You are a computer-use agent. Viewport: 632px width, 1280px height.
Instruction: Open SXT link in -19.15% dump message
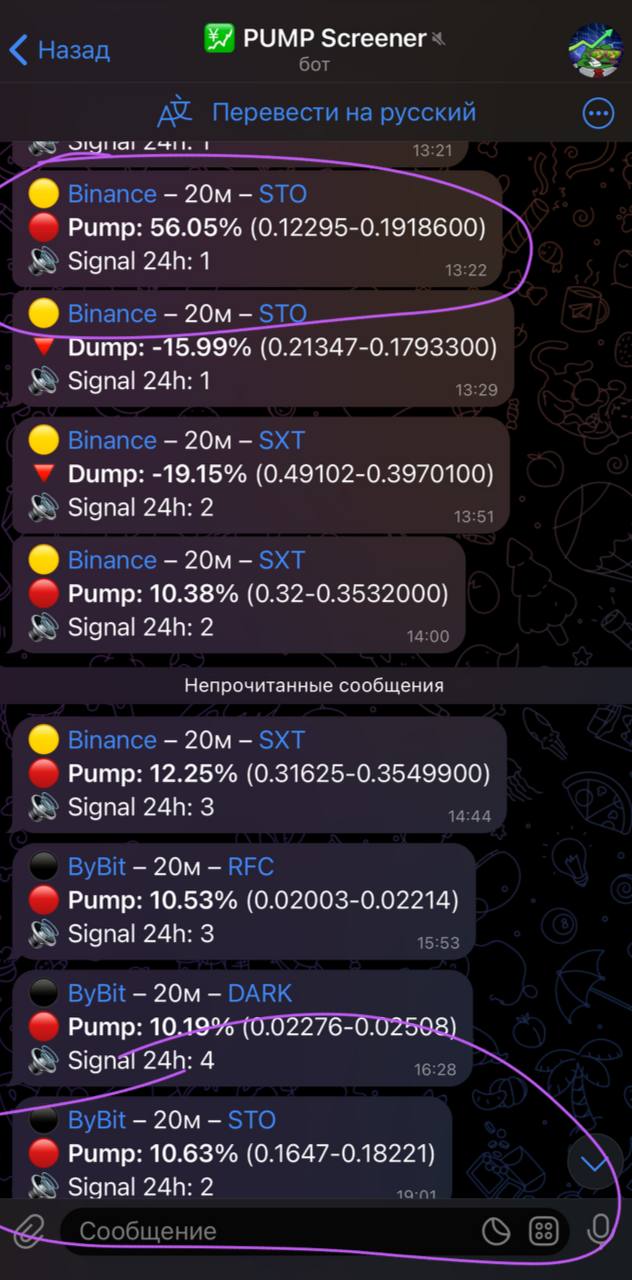pos(282,441)
